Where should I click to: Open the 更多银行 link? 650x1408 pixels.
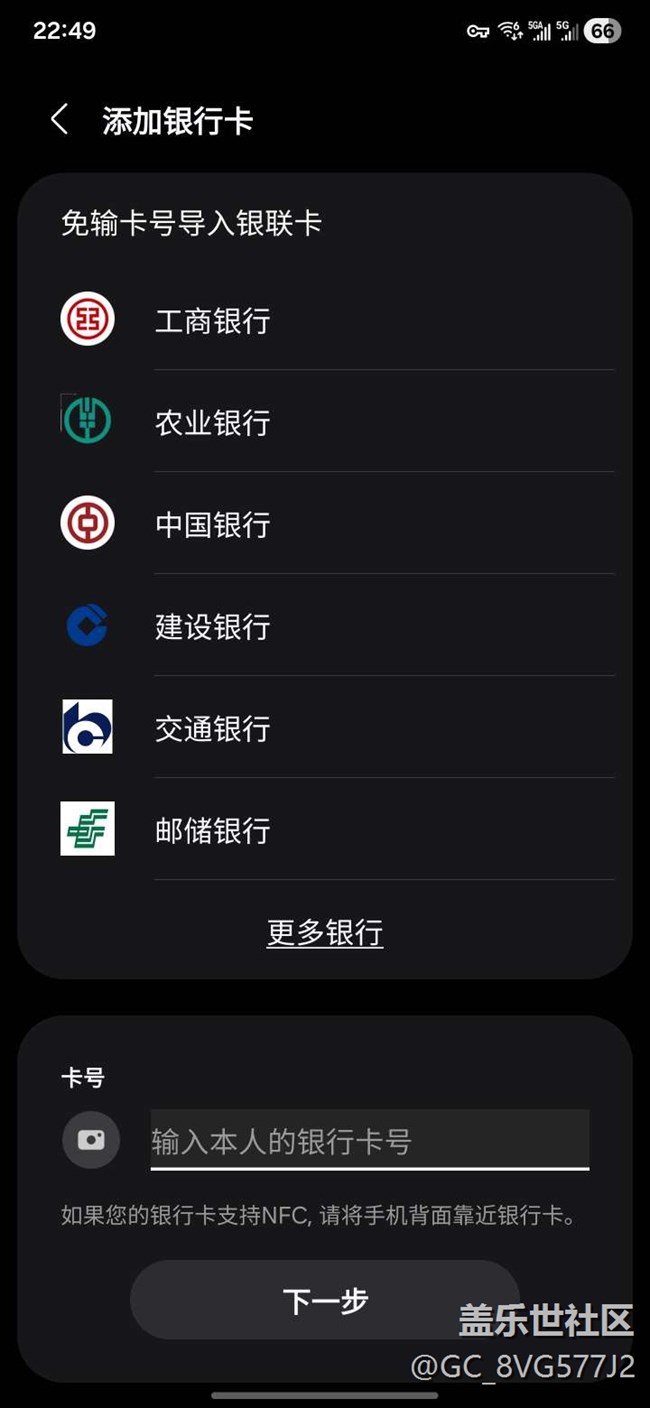(x=325, y=932)
